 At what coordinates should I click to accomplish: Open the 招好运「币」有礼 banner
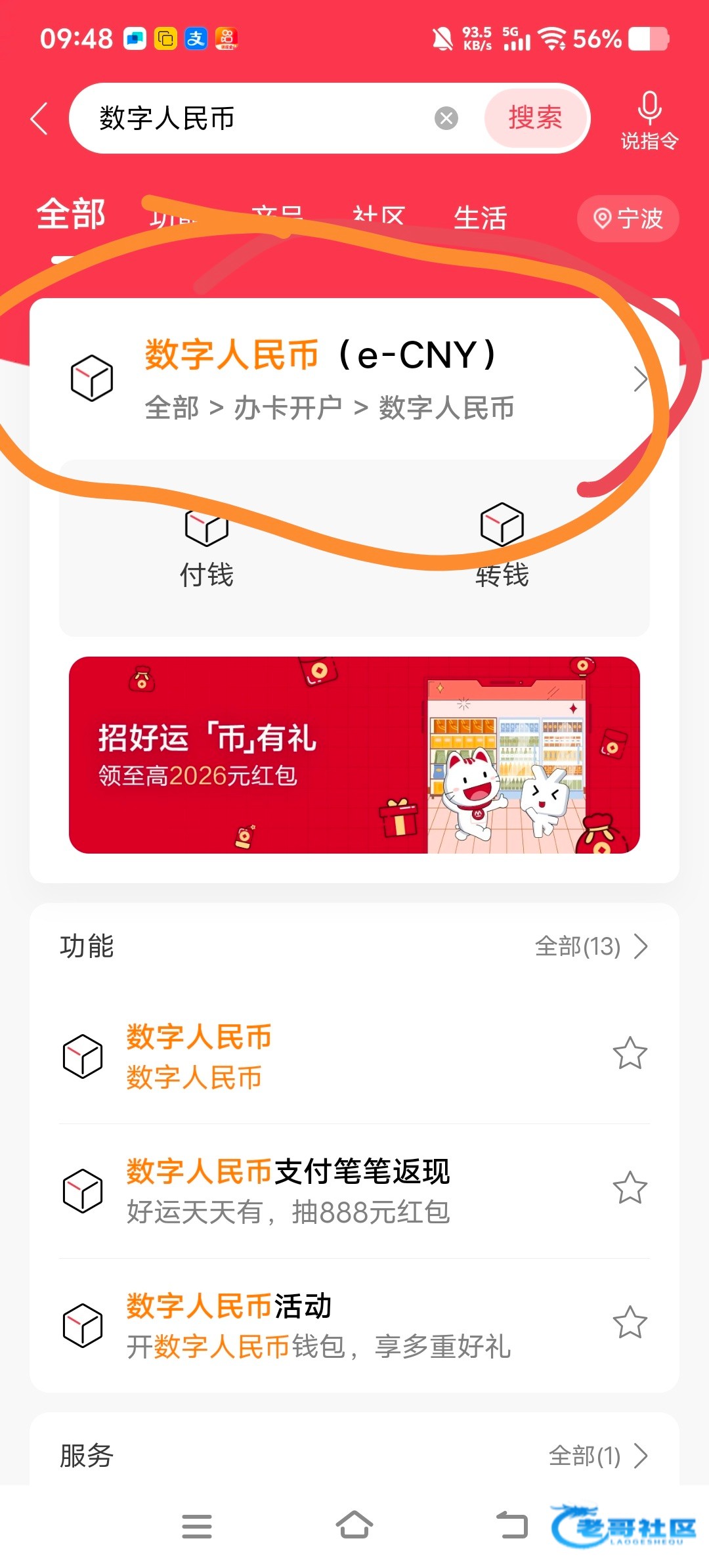[354, 755]
